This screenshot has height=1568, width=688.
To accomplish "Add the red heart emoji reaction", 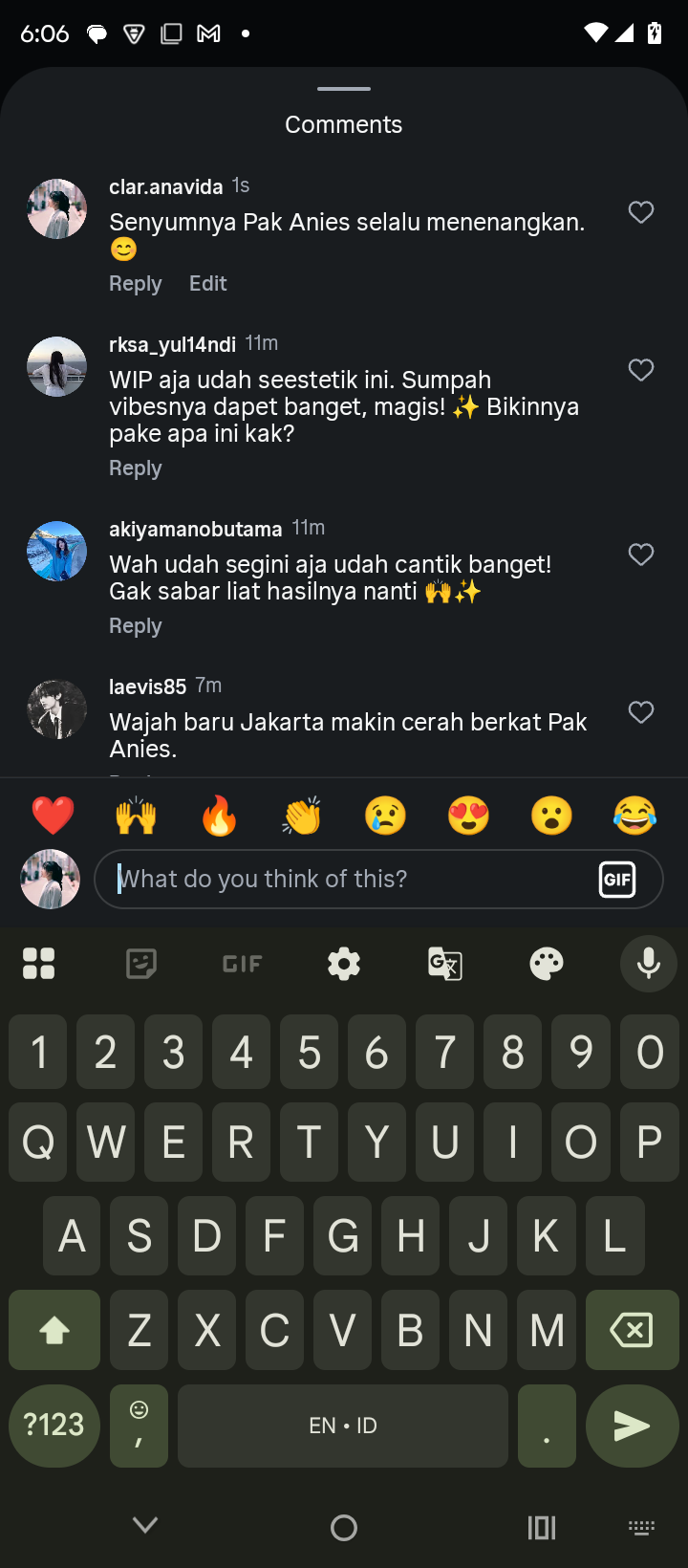I will [x=53, y=817].
